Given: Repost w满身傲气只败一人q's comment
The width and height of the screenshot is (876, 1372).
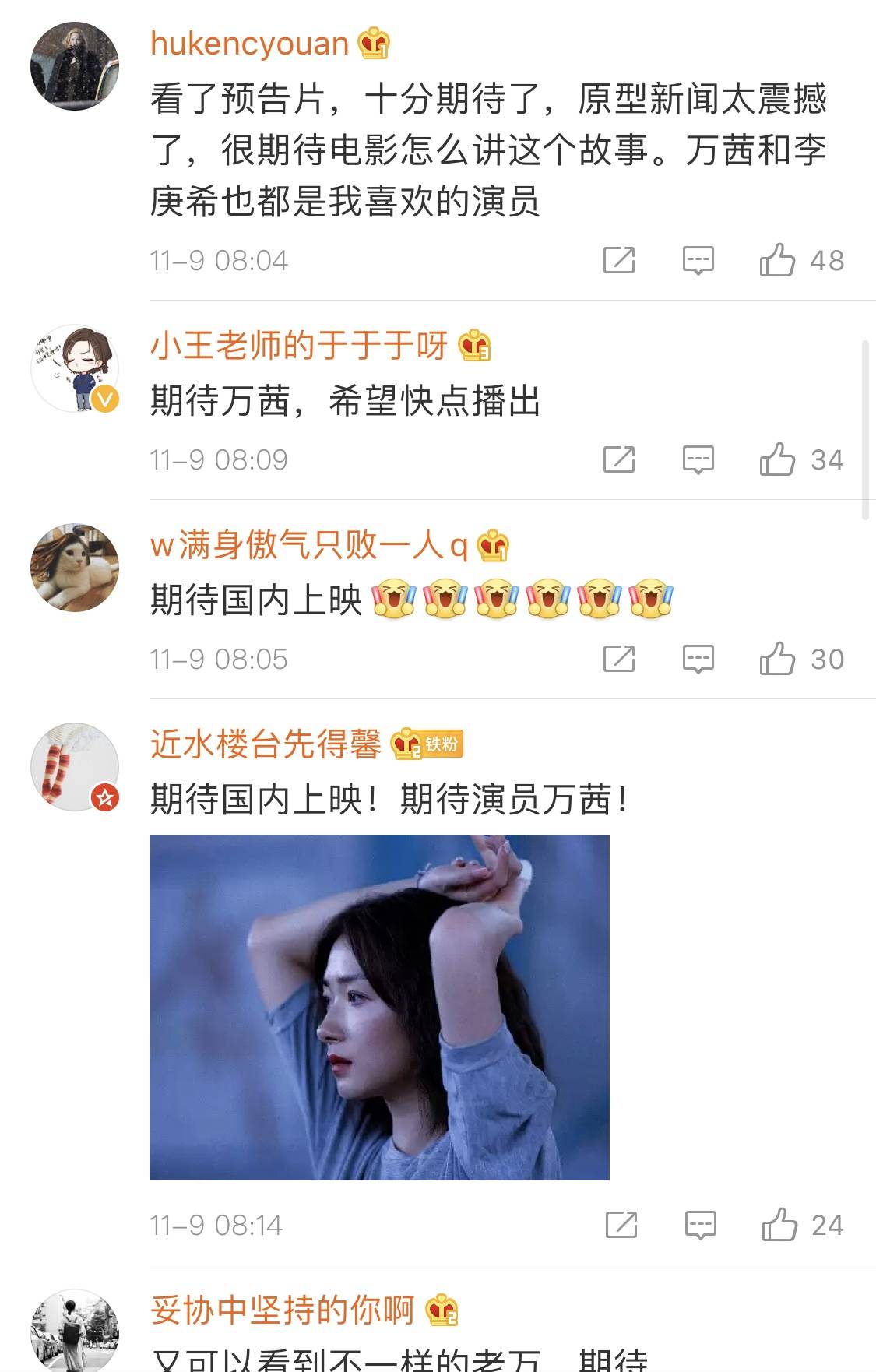Looking at the screenshot, I should tap(619, 659).
